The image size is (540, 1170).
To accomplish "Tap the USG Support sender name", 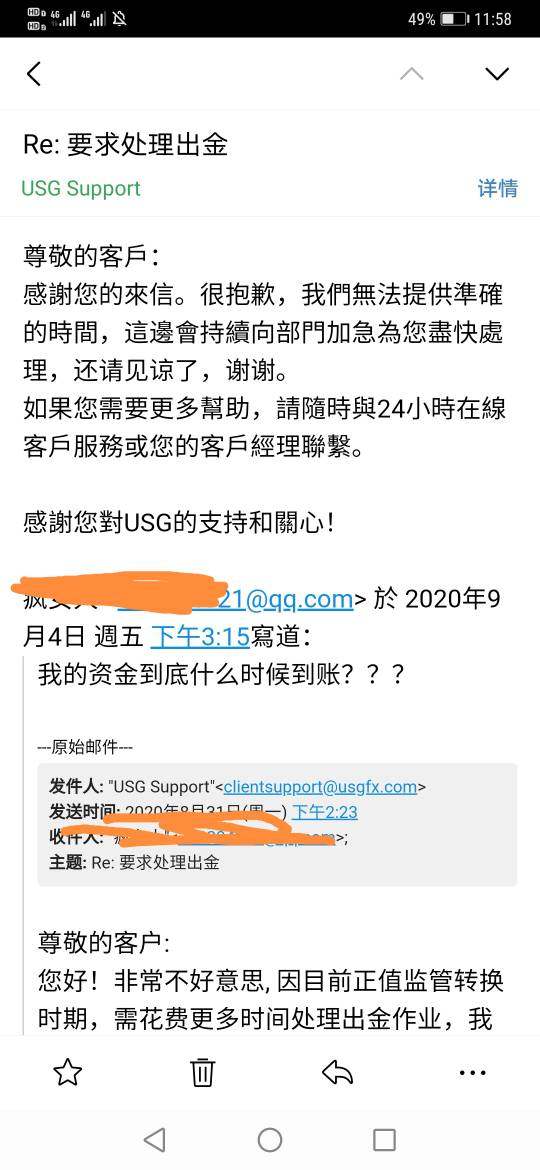I will click(81, 189).
